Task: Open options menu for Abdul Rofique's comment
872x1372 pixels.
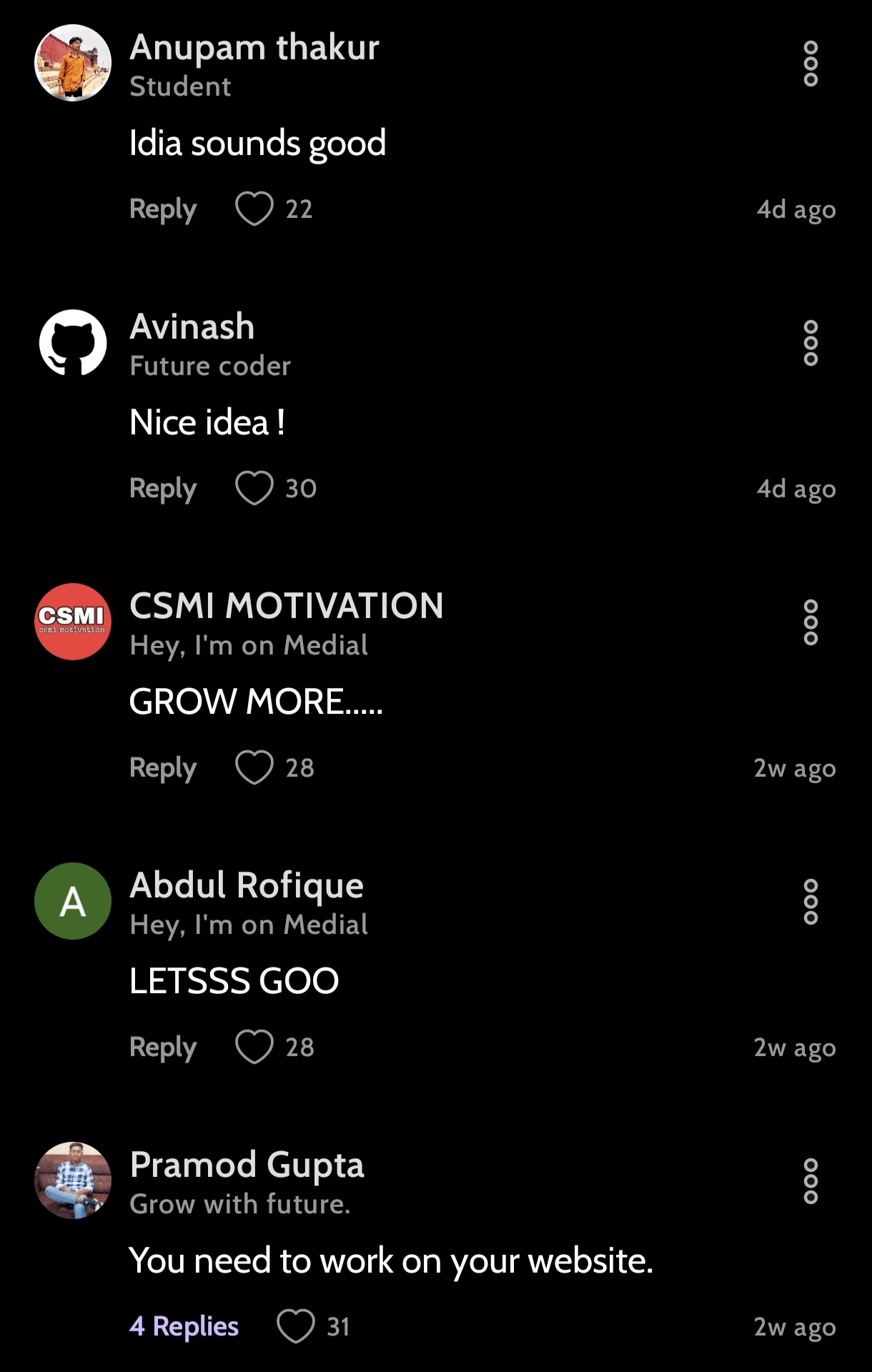Action: point(811,902)
